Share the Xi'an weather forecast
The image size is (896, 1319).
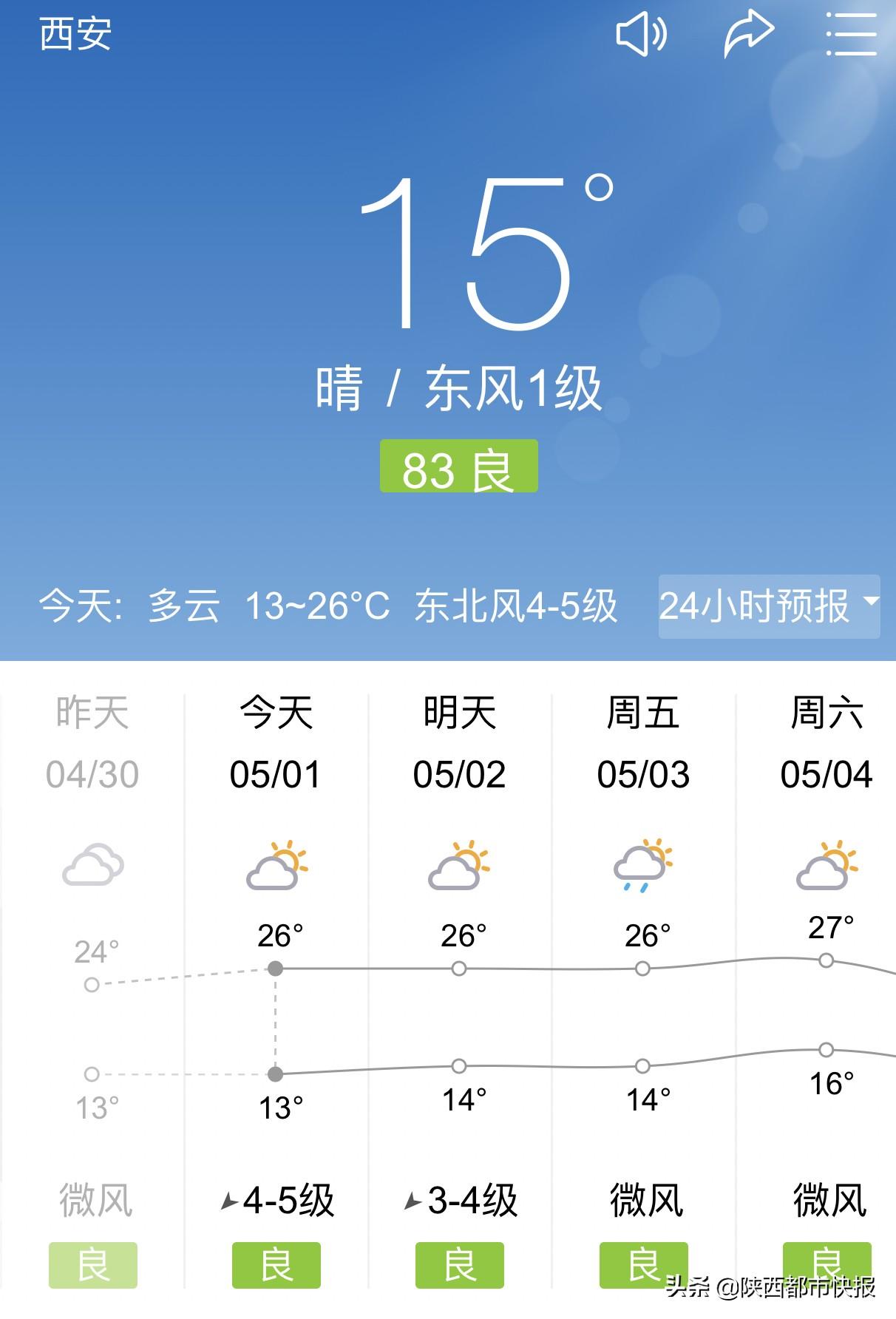[x=748, y=34]
